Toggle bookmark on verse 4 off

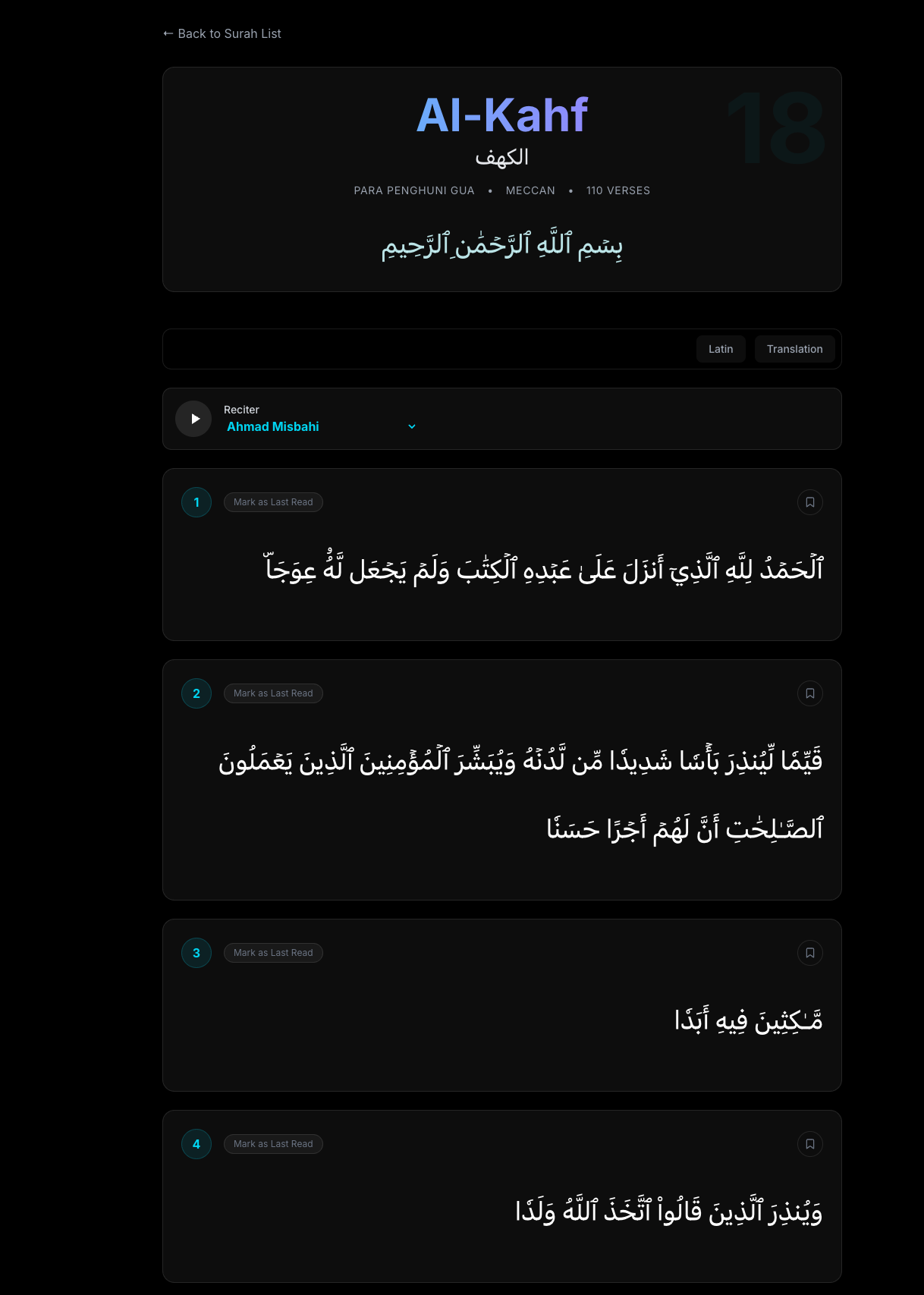click(809, 1143)
